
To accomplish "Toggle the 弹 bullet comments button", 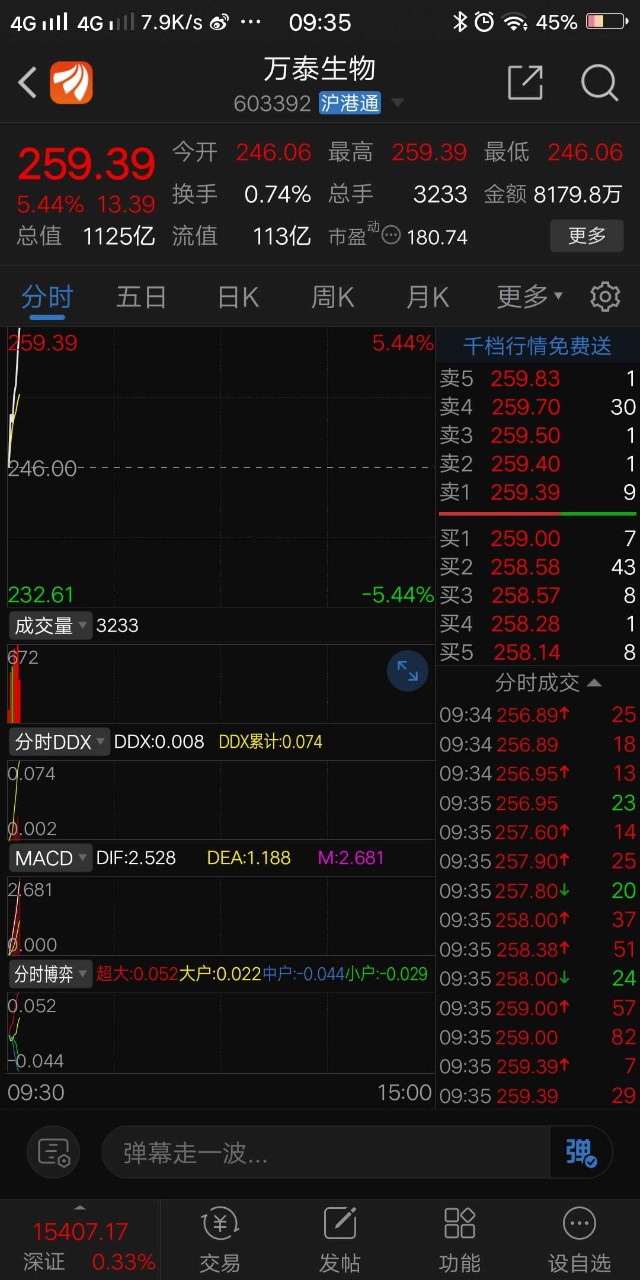I will [x=581, y=1153].
